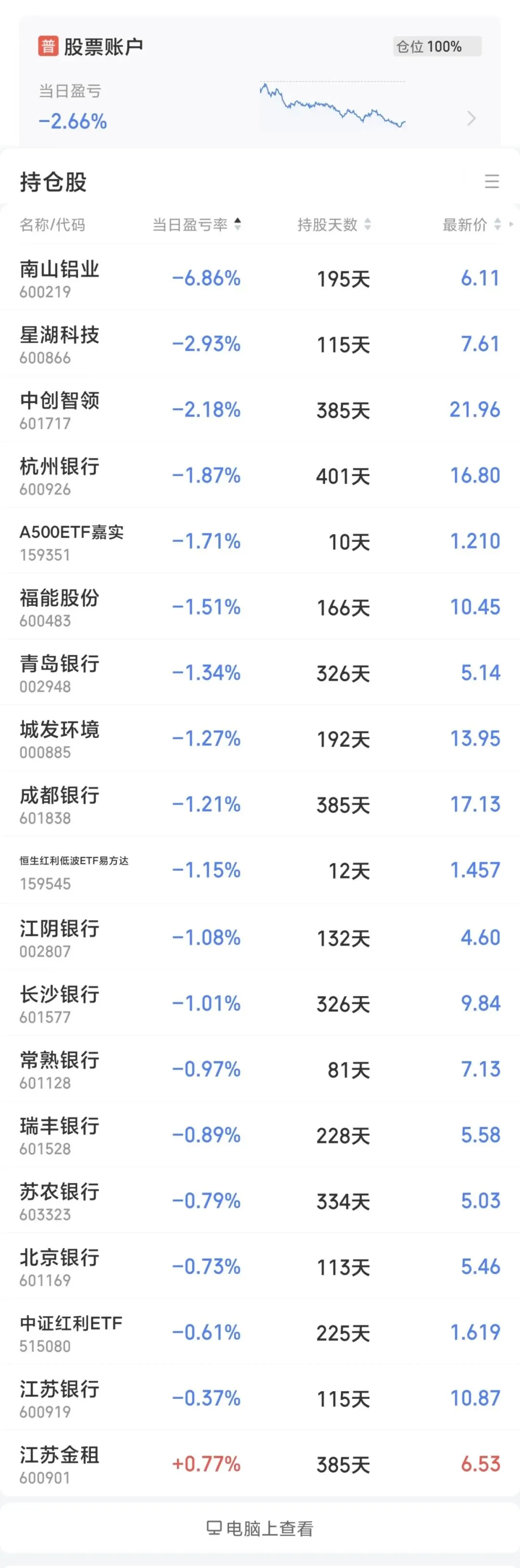
Task: View 中创智领 601717 details
Action: pyautogui.click(x=260, y=410)
